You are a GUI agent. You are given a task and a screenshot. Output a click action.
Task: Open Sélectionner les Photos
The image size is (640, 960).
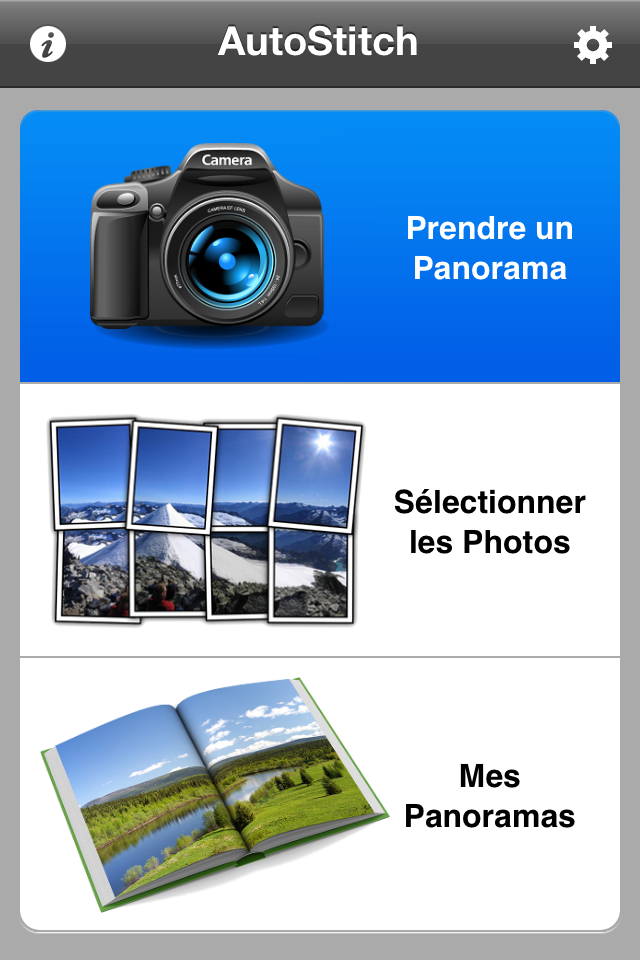(x=320, y=520)
